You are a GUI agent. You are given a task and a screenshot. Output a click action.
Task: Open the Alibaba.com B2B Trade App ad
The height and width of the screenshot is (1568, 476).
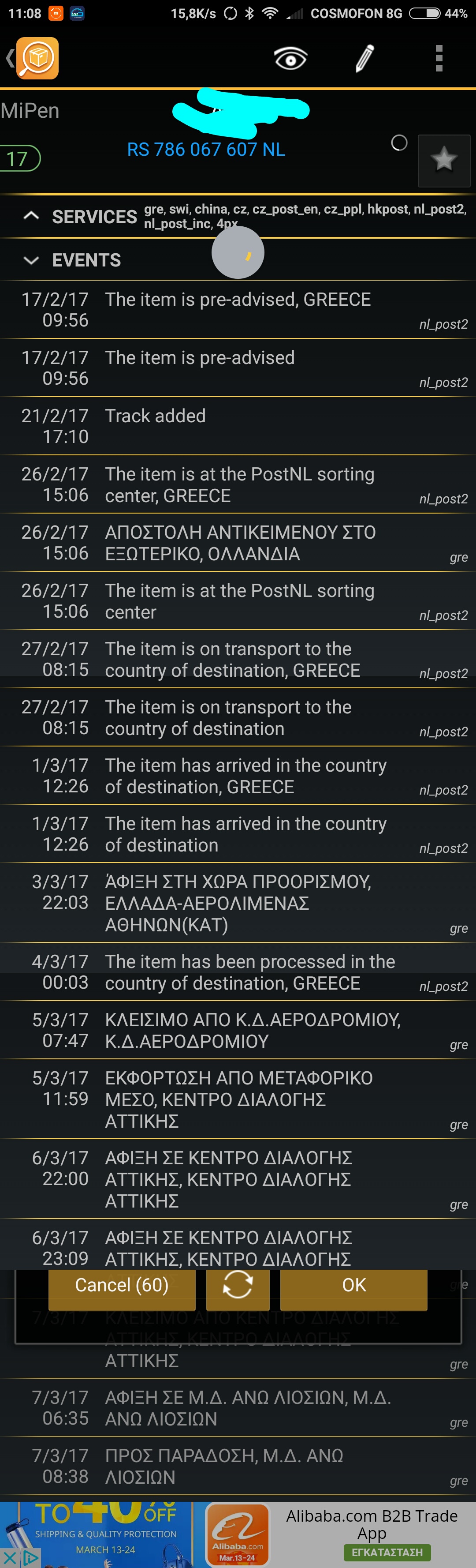[371, 1523]
